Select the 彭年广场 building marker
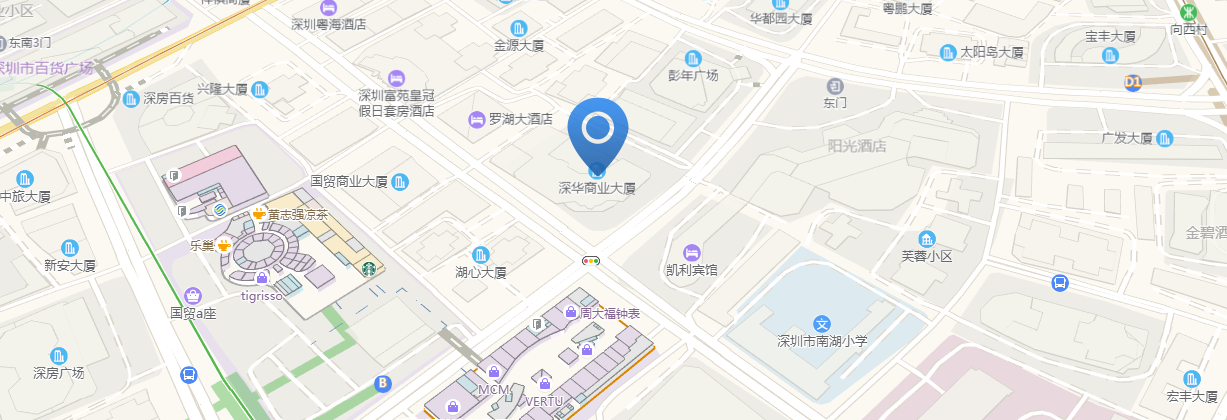1227x420 pixels. tap(693, 59)
